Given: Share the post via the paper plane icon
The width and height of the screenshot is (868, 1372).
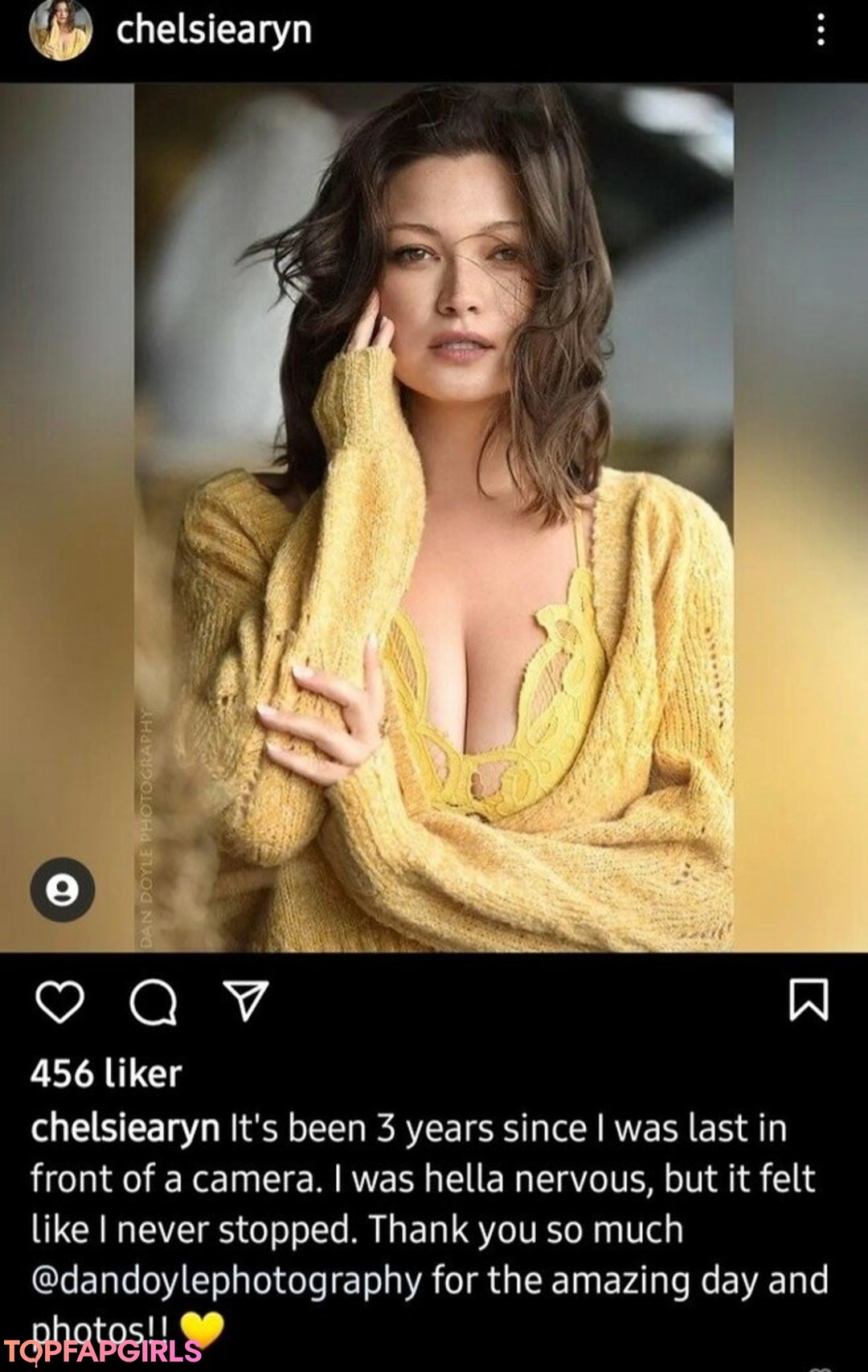Looking at the screenshot, I should click(x=245, y=1001).
